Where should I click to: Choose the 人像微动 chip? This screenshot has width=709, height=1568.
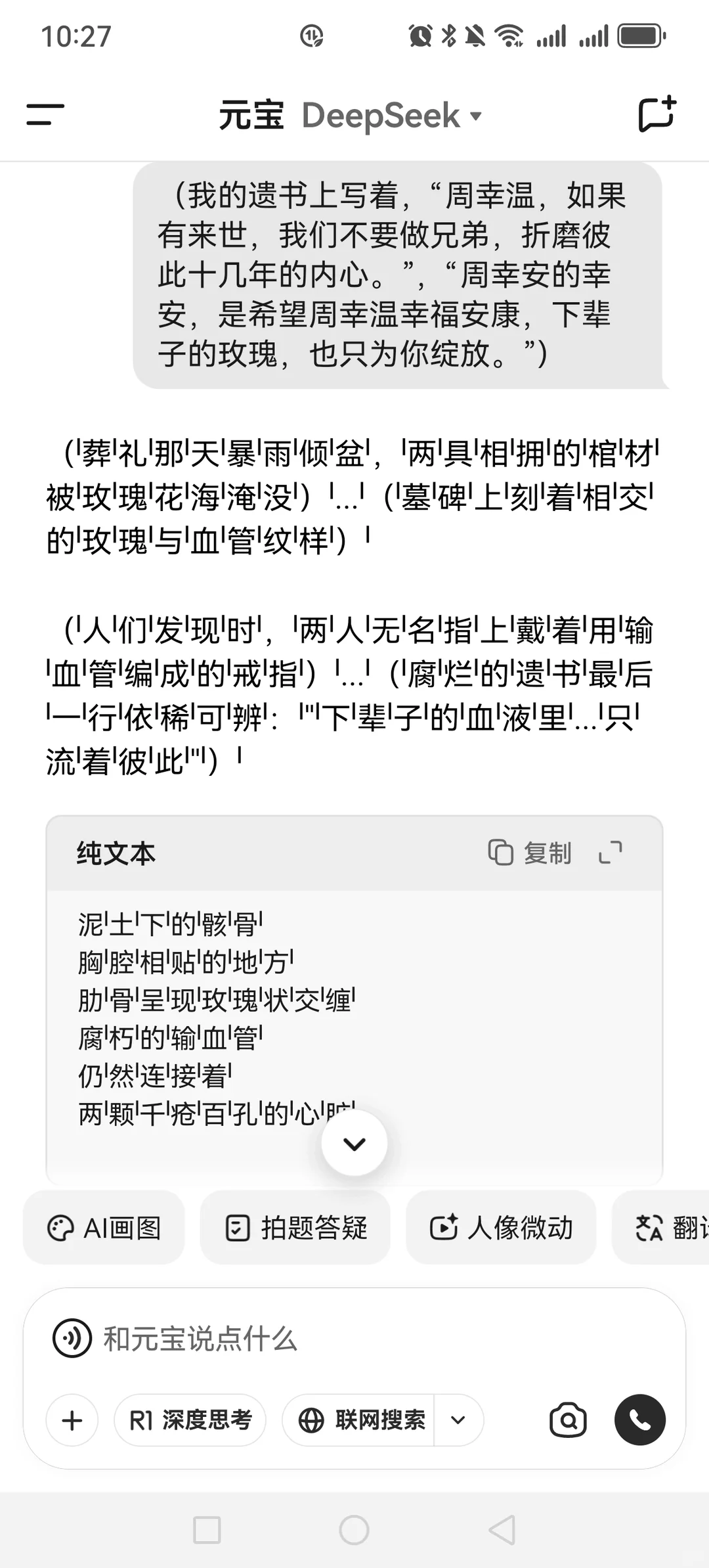pyautogui.click(x=501, y=1227)
